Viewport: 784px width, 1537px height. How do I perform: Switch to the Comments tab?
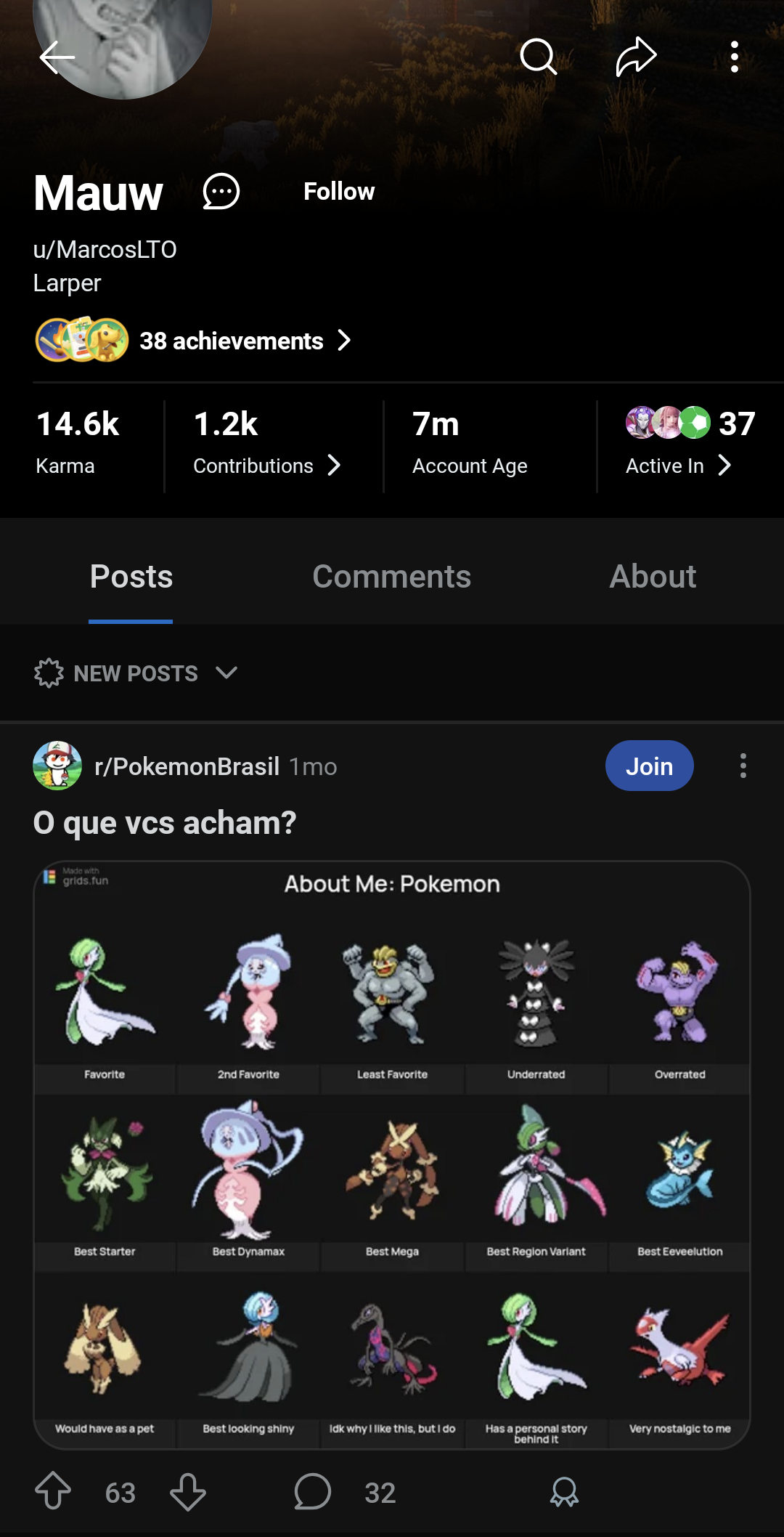(x=391, y=577)
